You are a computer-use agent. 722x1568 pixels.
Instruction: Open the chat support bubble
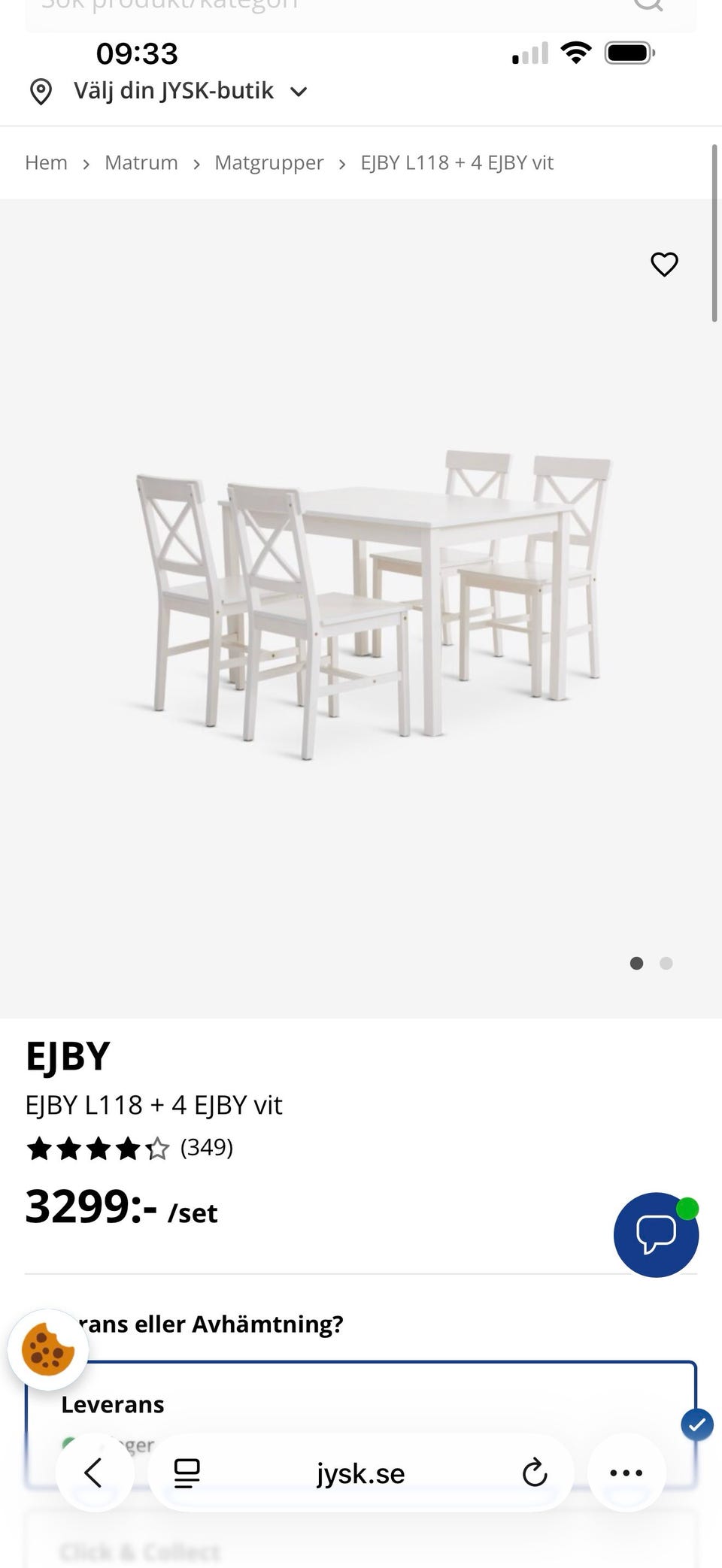coord(656,1234)
